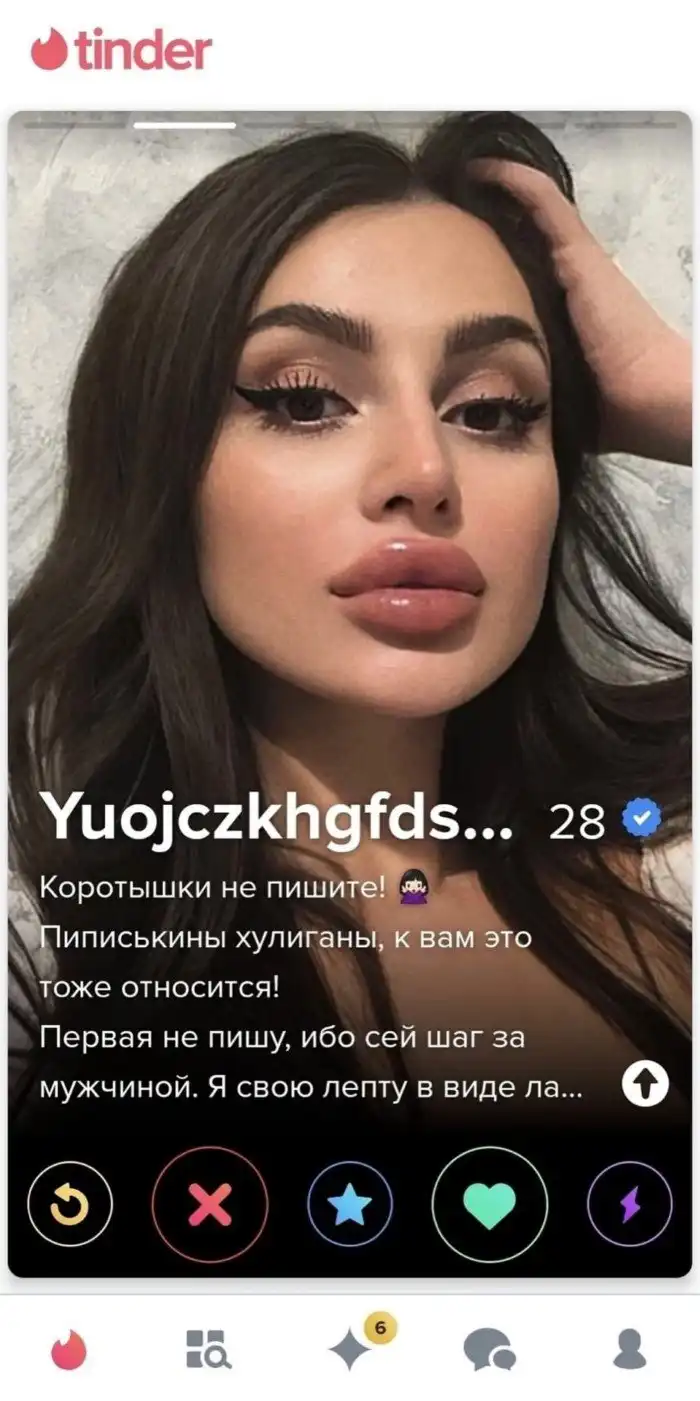Rewind the last swipe
This screenshot has height=1401, width=700.
(70, 1204)
